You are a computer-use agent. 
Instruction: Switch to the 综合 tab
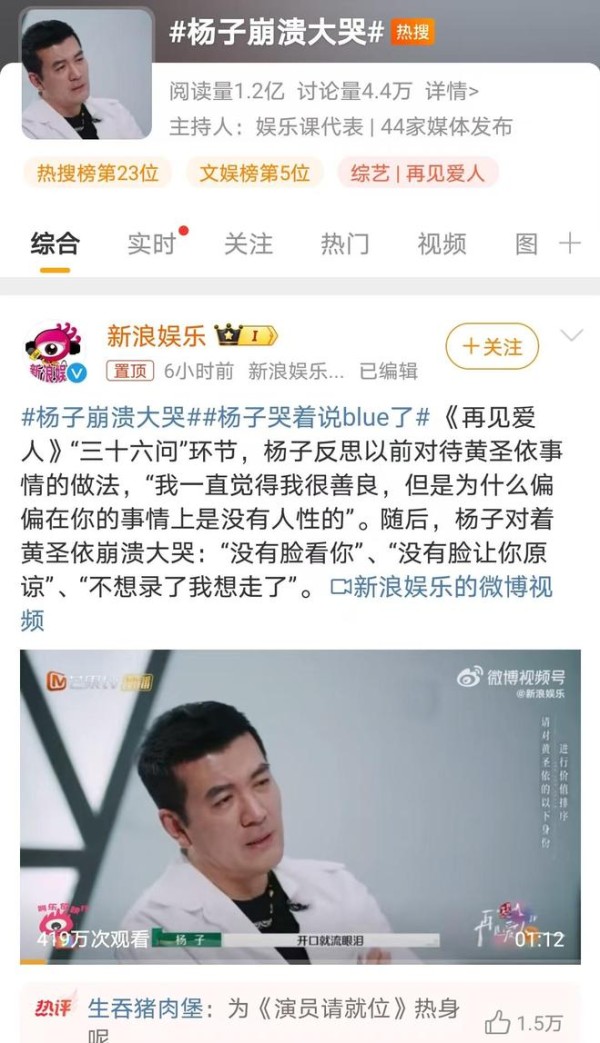pyautogui.click(x=54, y=243)
